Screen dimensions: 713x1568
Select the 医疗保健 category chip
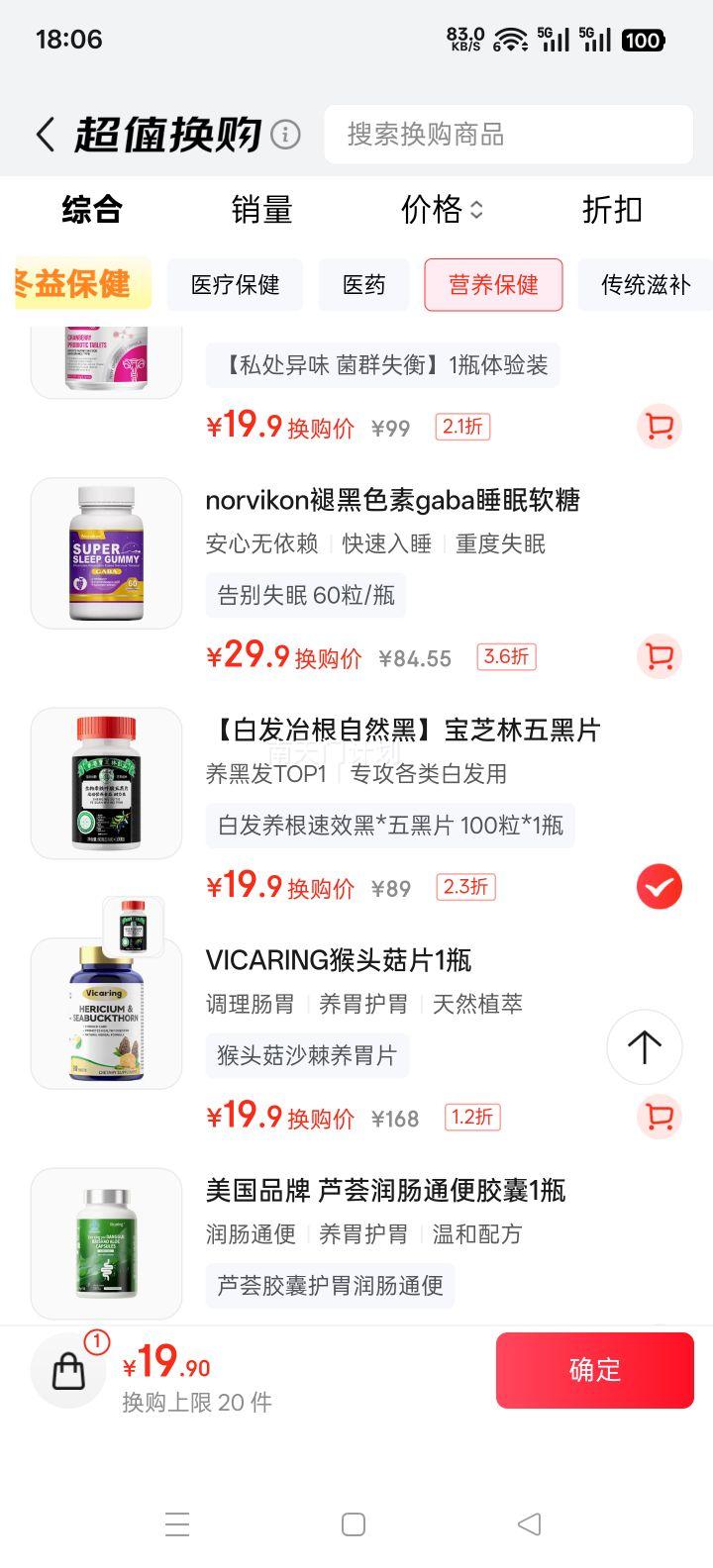tap(235, 285)
